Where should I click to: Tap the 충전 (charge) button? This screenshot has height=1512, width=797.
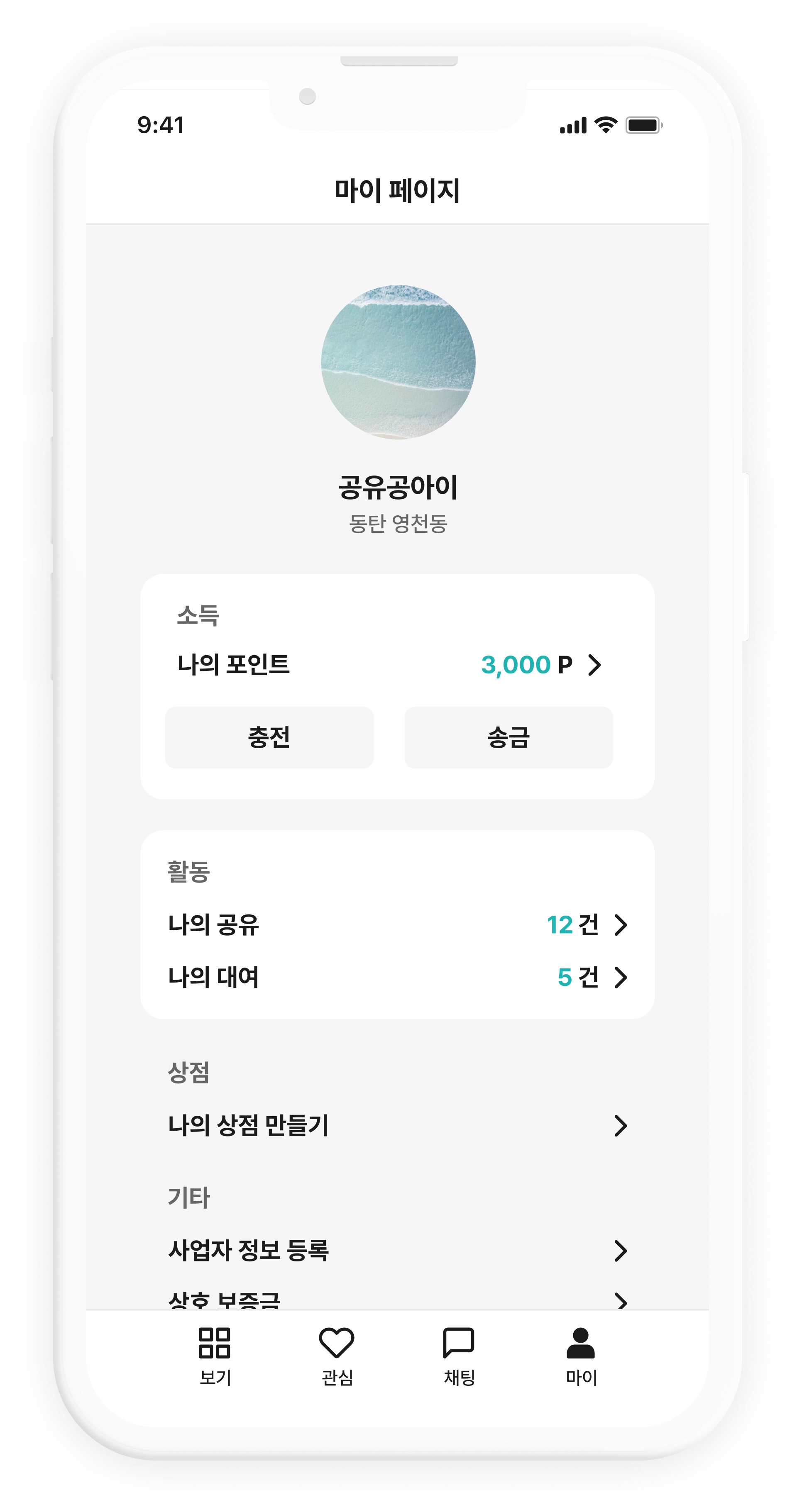point(269,737)
